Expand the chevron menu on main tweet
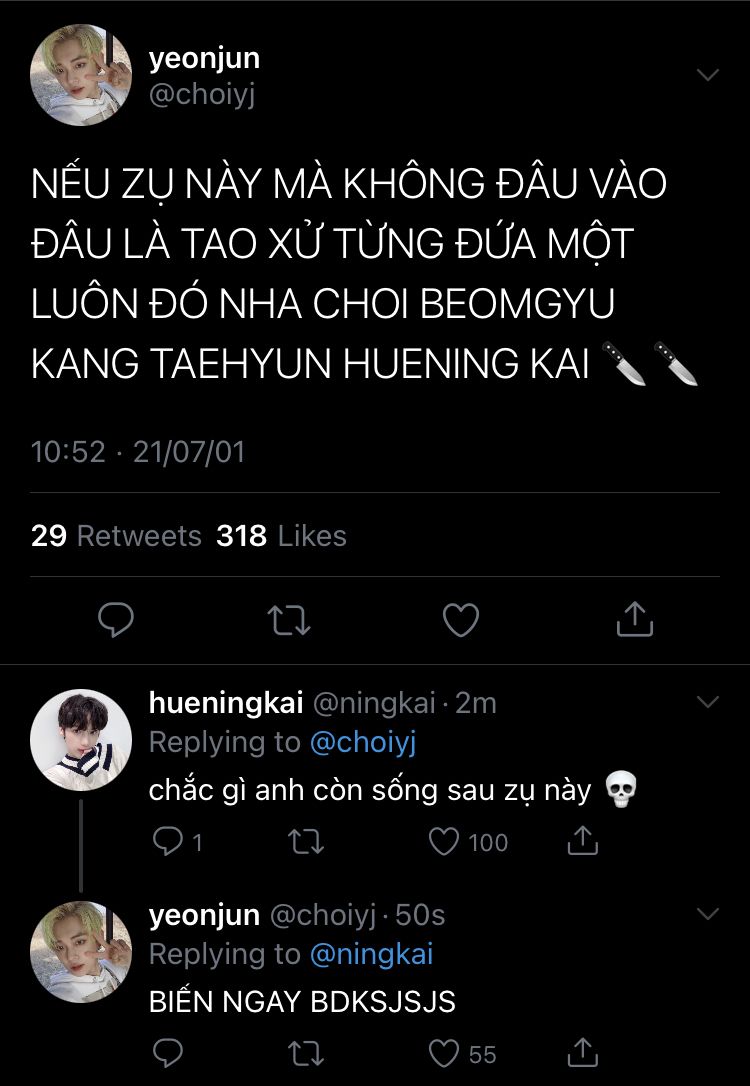The height and width of the screenshot is (1086, 750). tap(707, 76)
